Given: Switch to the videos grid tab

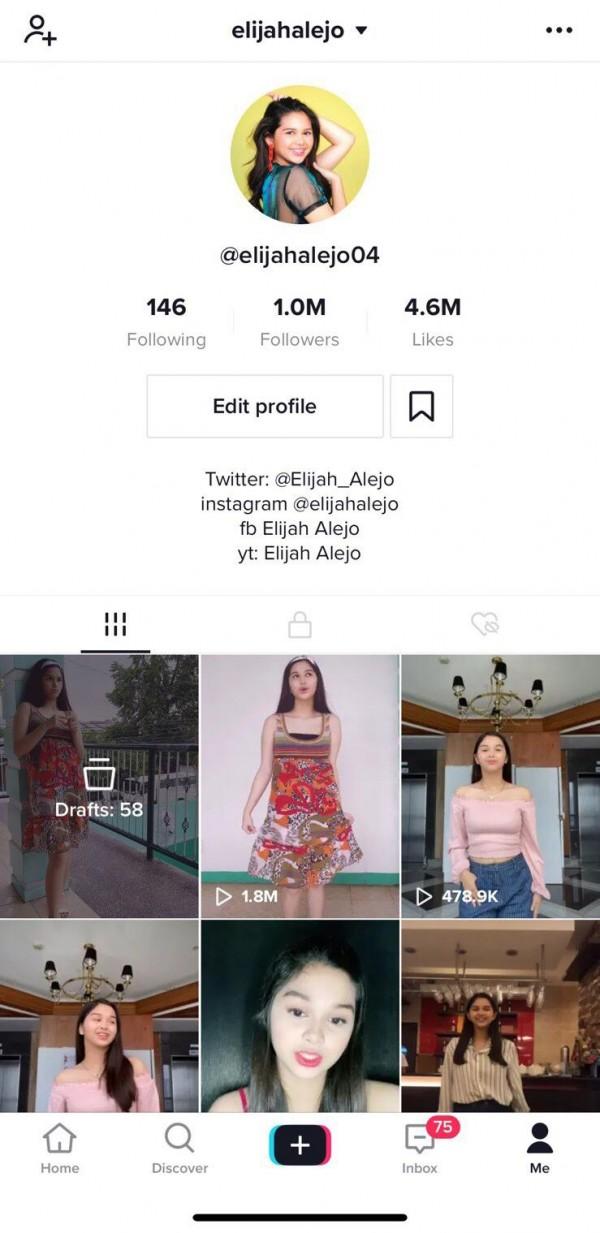Looking at the screenshot, I should click(116, 625).
